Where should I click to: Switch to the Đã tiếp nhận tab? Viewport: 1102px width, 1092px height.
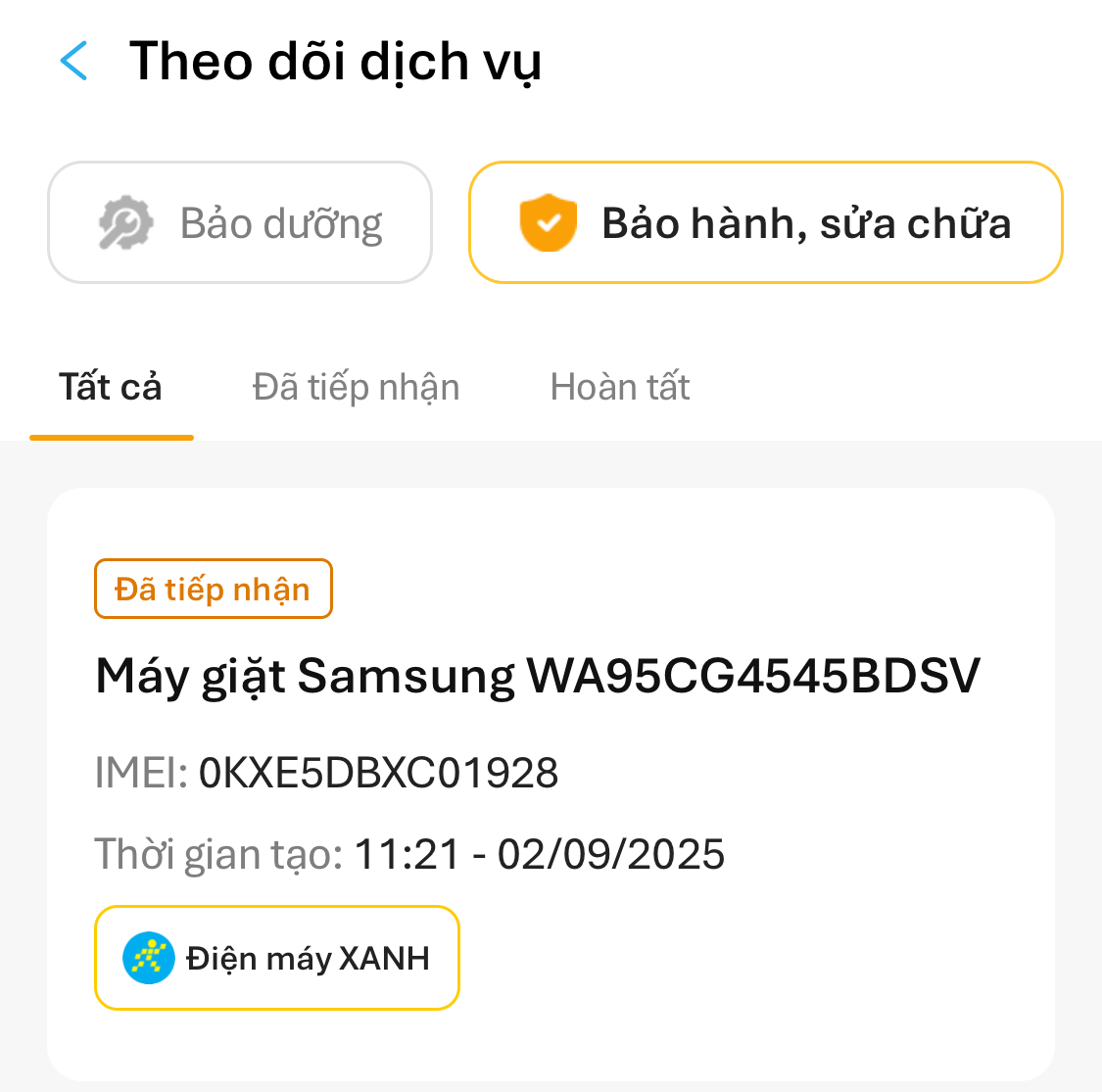tap(356, 388)
